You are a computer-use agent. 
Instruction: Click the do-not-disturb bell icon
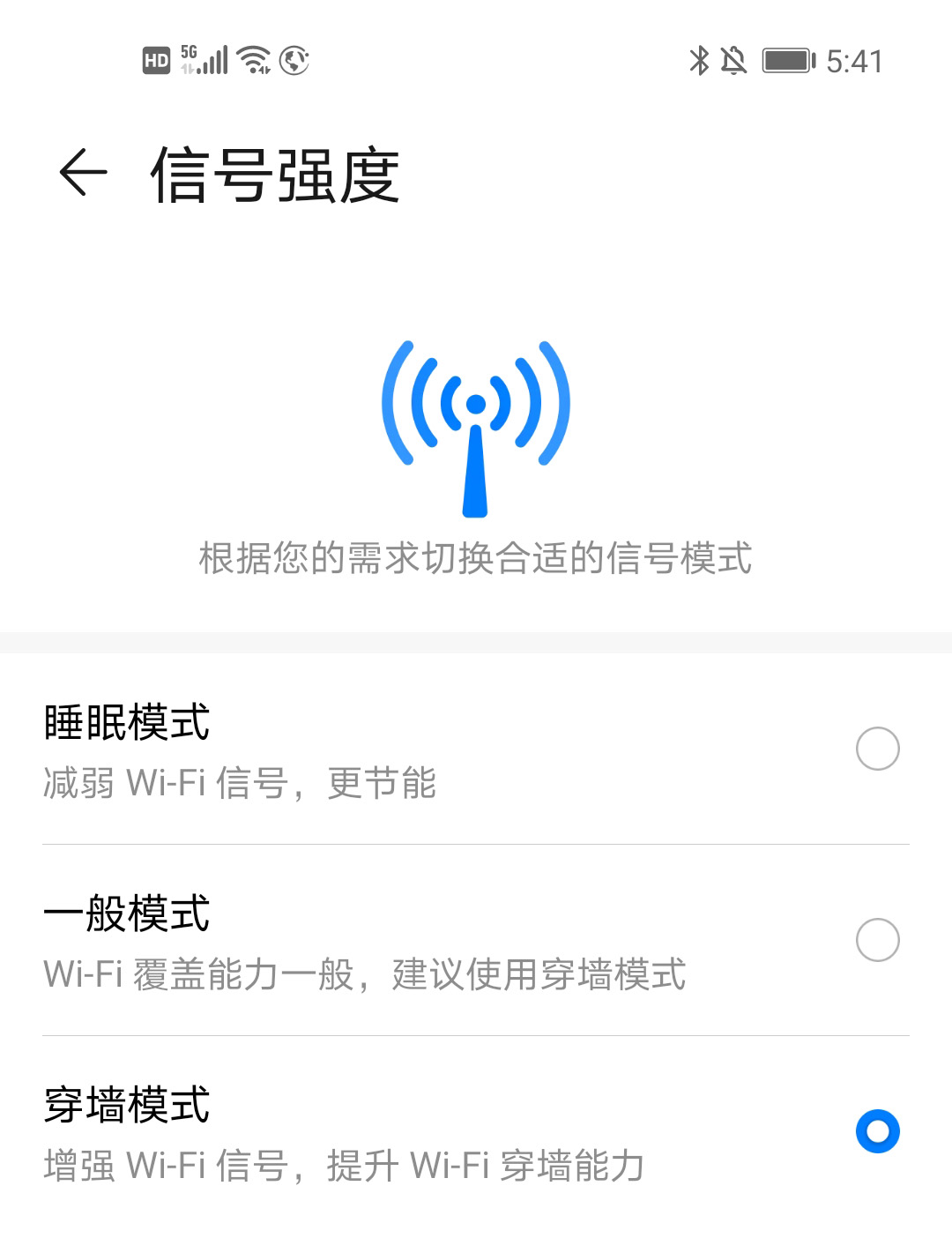point(734,60)
